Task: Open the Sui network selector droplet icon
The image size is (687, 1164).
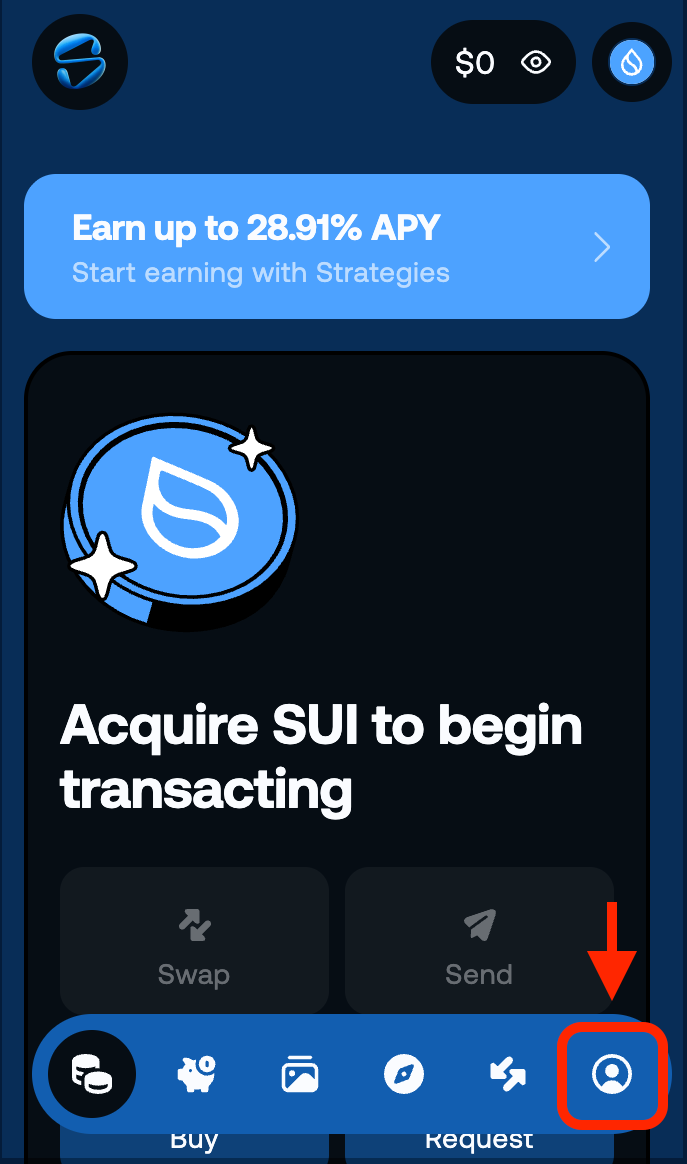Action: (x=632, y=63)
